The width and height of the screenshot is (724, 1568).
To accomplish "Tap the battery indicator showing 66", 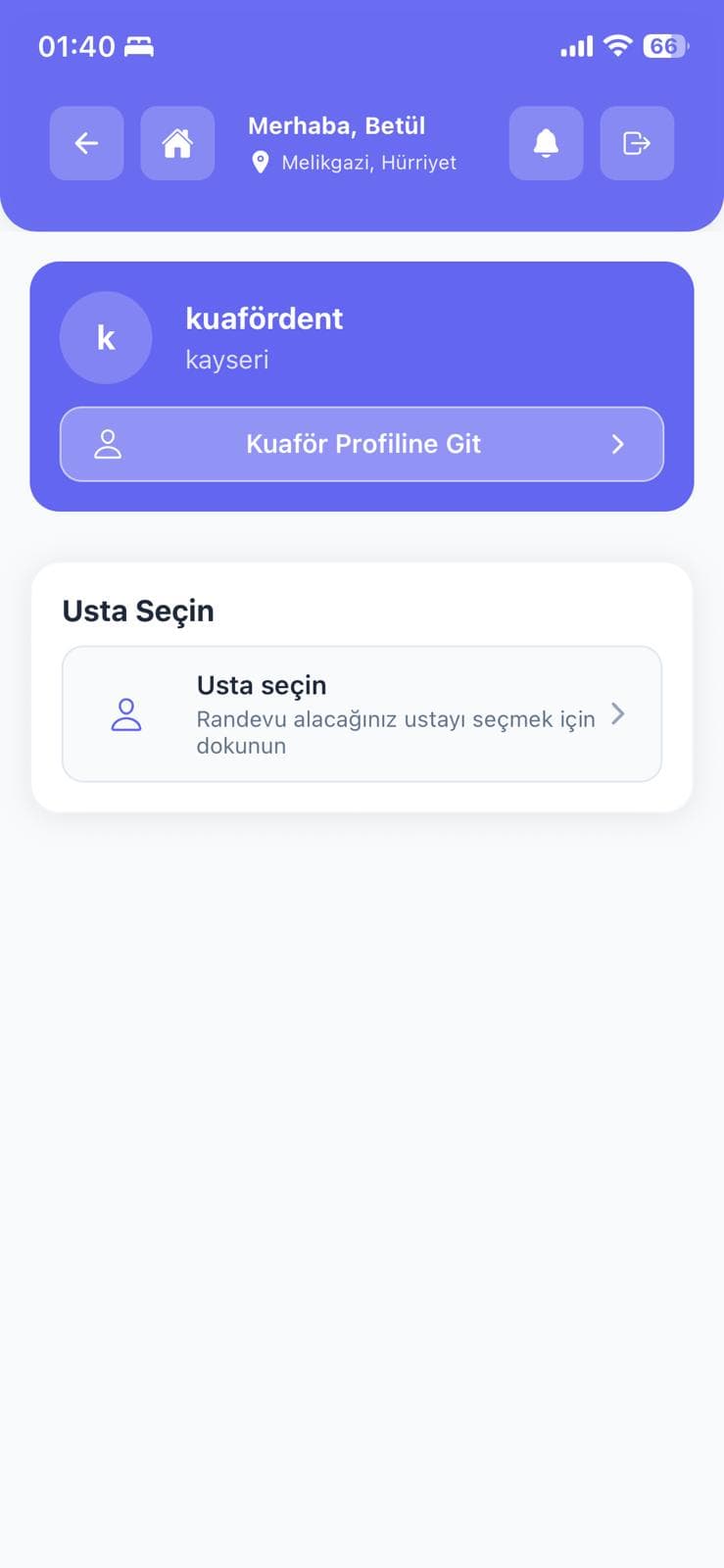I will coord(665,45).
